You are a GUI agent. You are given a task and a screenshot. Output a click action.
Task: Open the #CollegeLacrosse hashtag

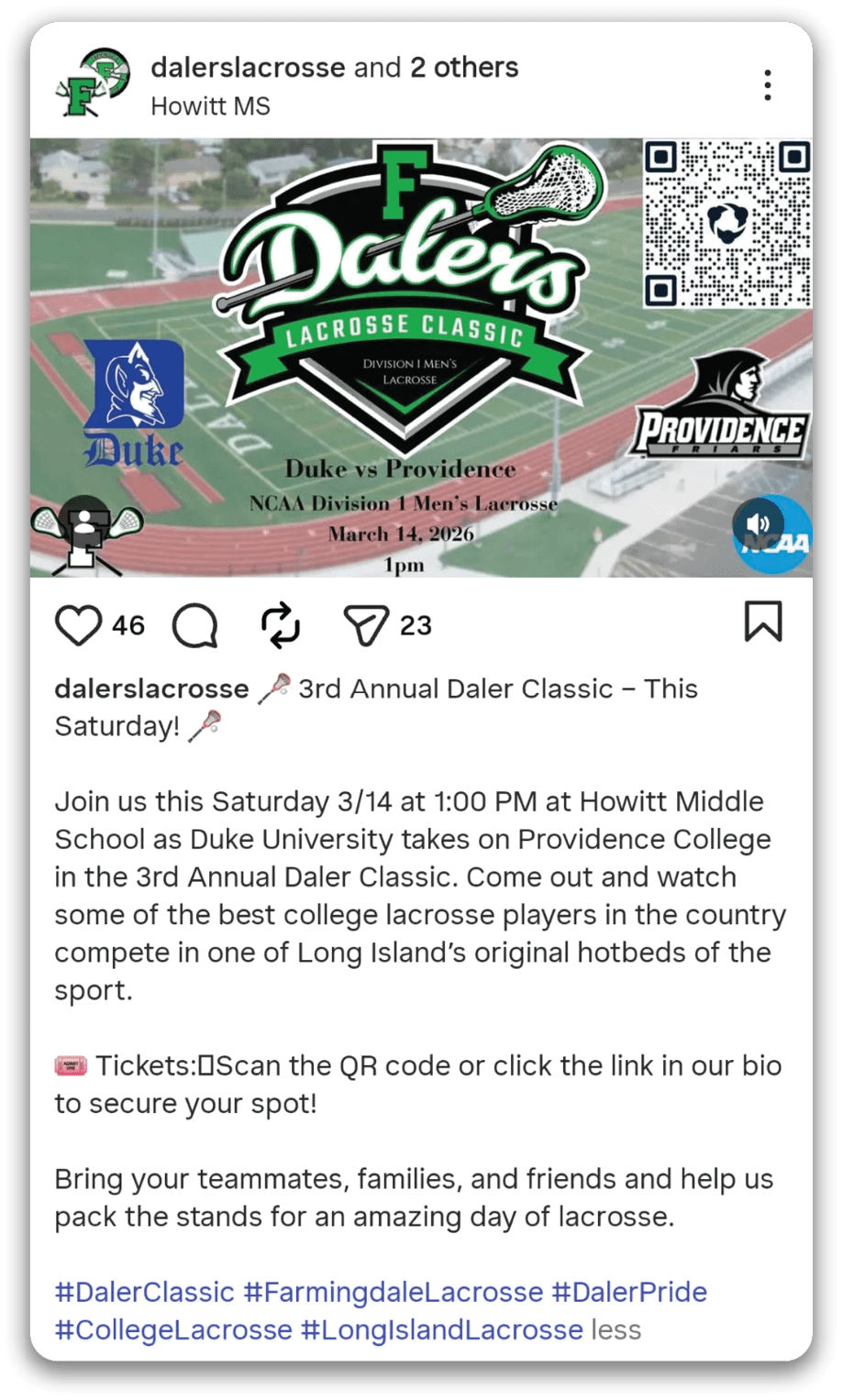click(x=173, y=1329)
